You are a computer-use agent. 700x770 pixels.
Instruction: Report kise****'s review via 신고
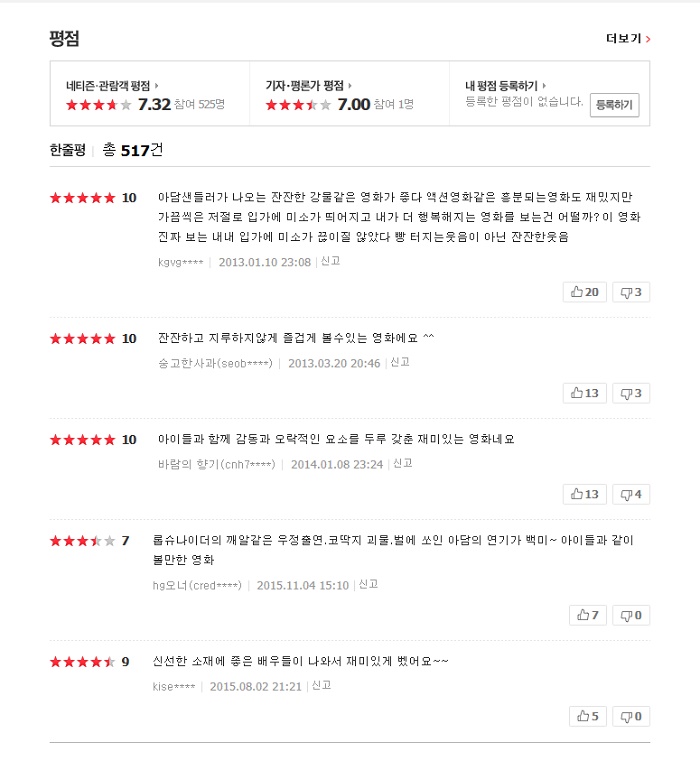(x=321, y=686)
